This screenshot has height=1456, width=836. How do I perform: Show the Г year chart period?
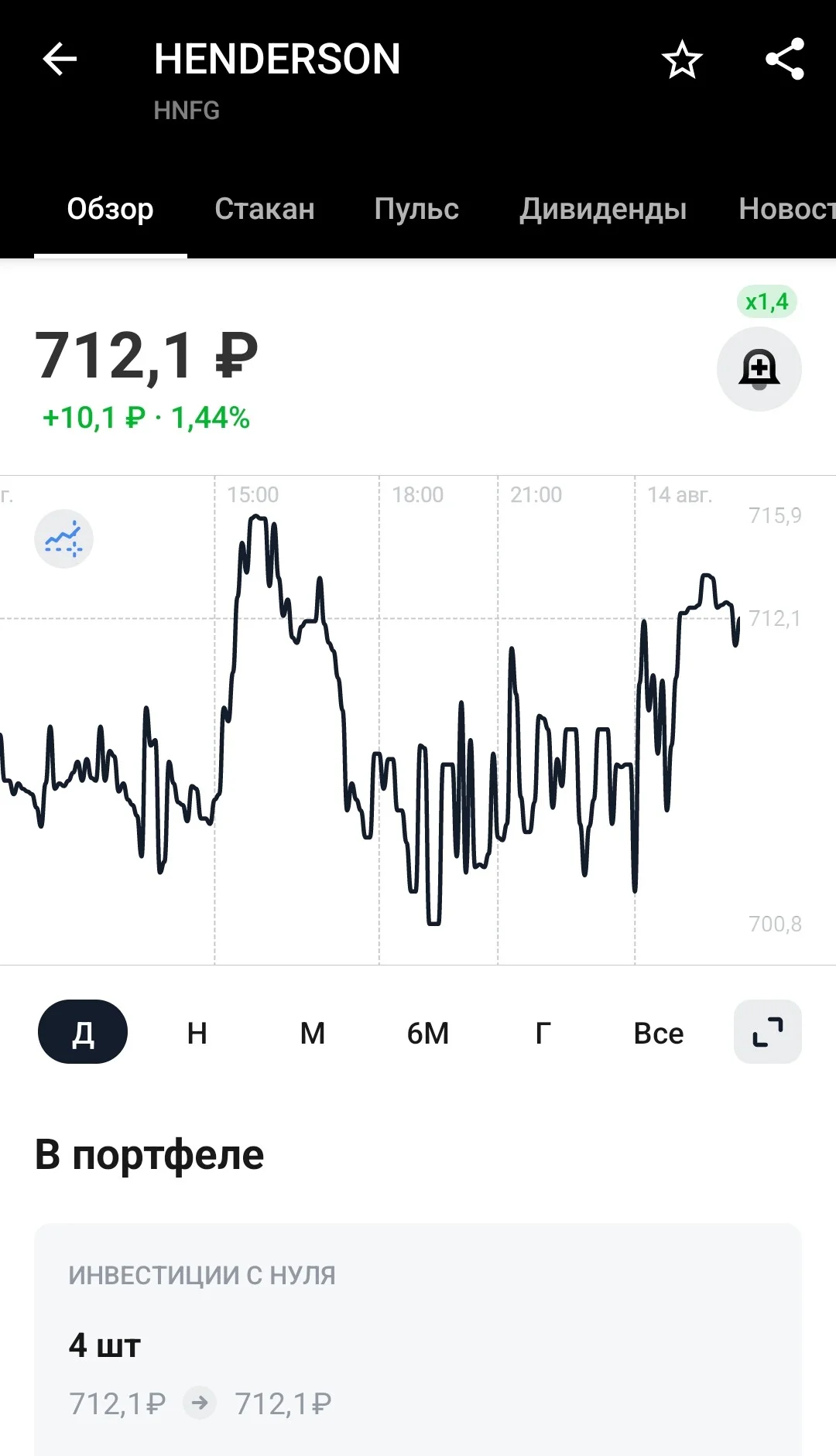(543, 1033)
